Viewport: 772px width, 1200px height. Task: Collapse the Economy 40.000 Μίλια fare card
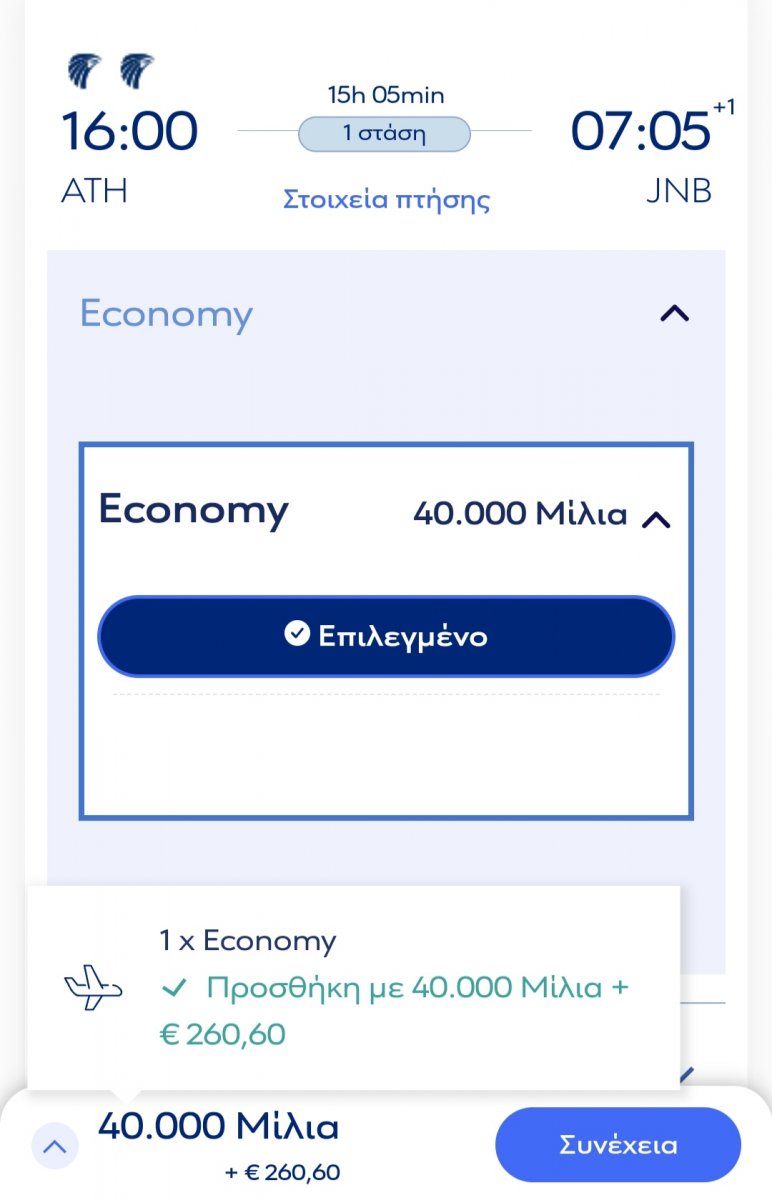656,518
